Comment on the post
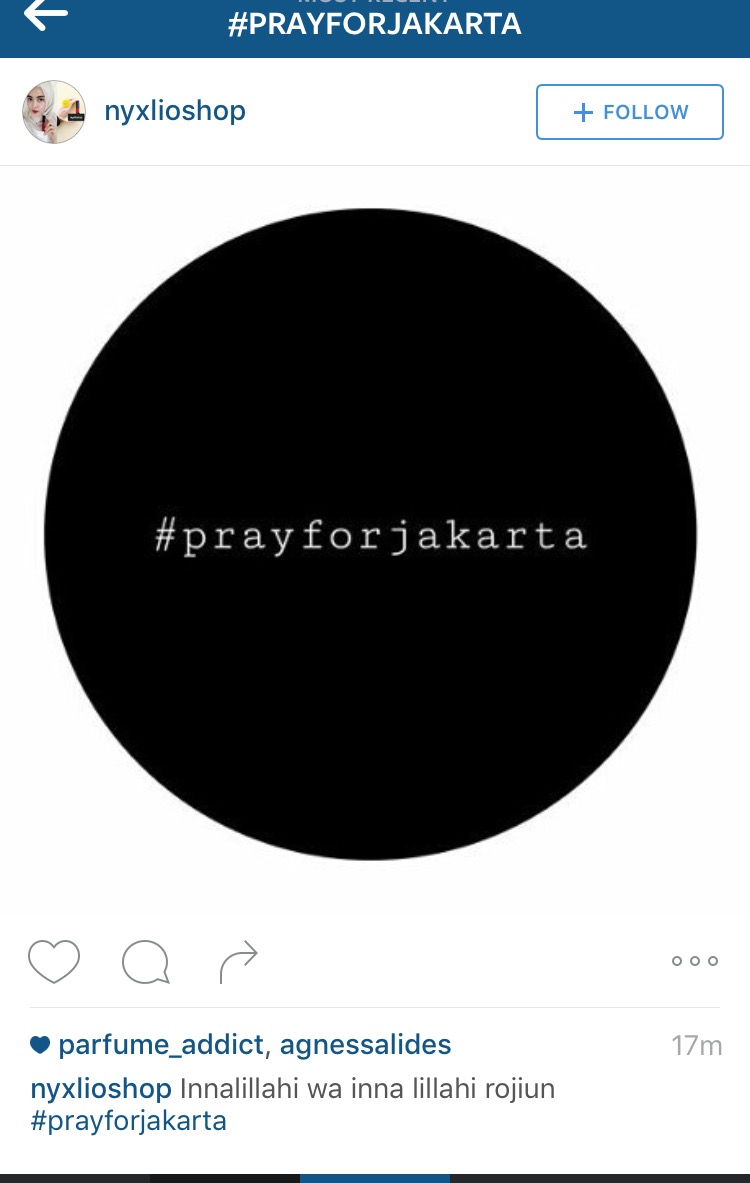The width and height of the screenshot is (750, 1183). (145, 962)
